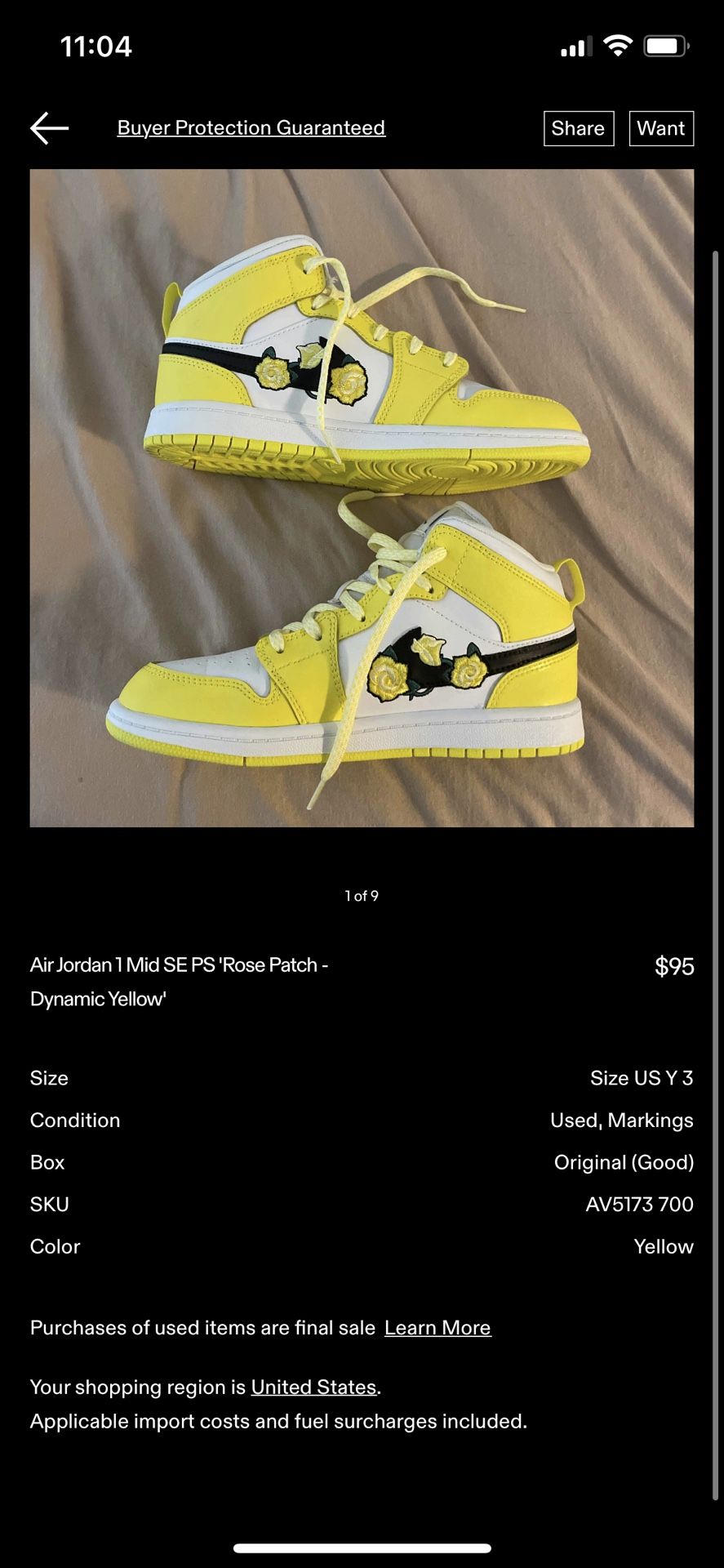Go back using the arrow icon
724x1568 pixels.
[x=49, y=128]
